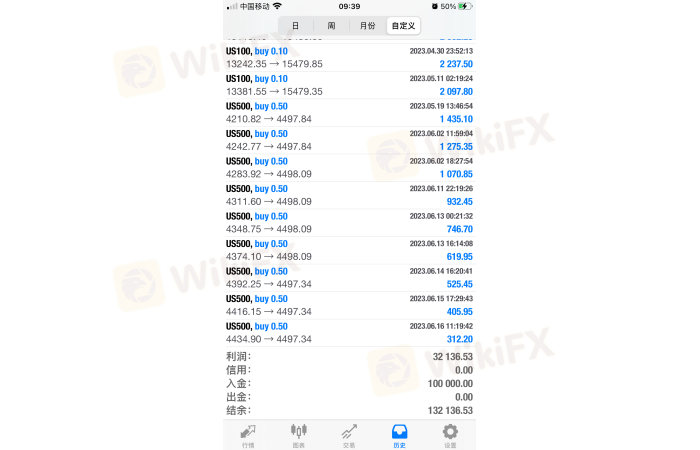Viewport: 700px width, 450px height.
Task: Open 设置 from the bottom bar
Action: coord(450,434)
